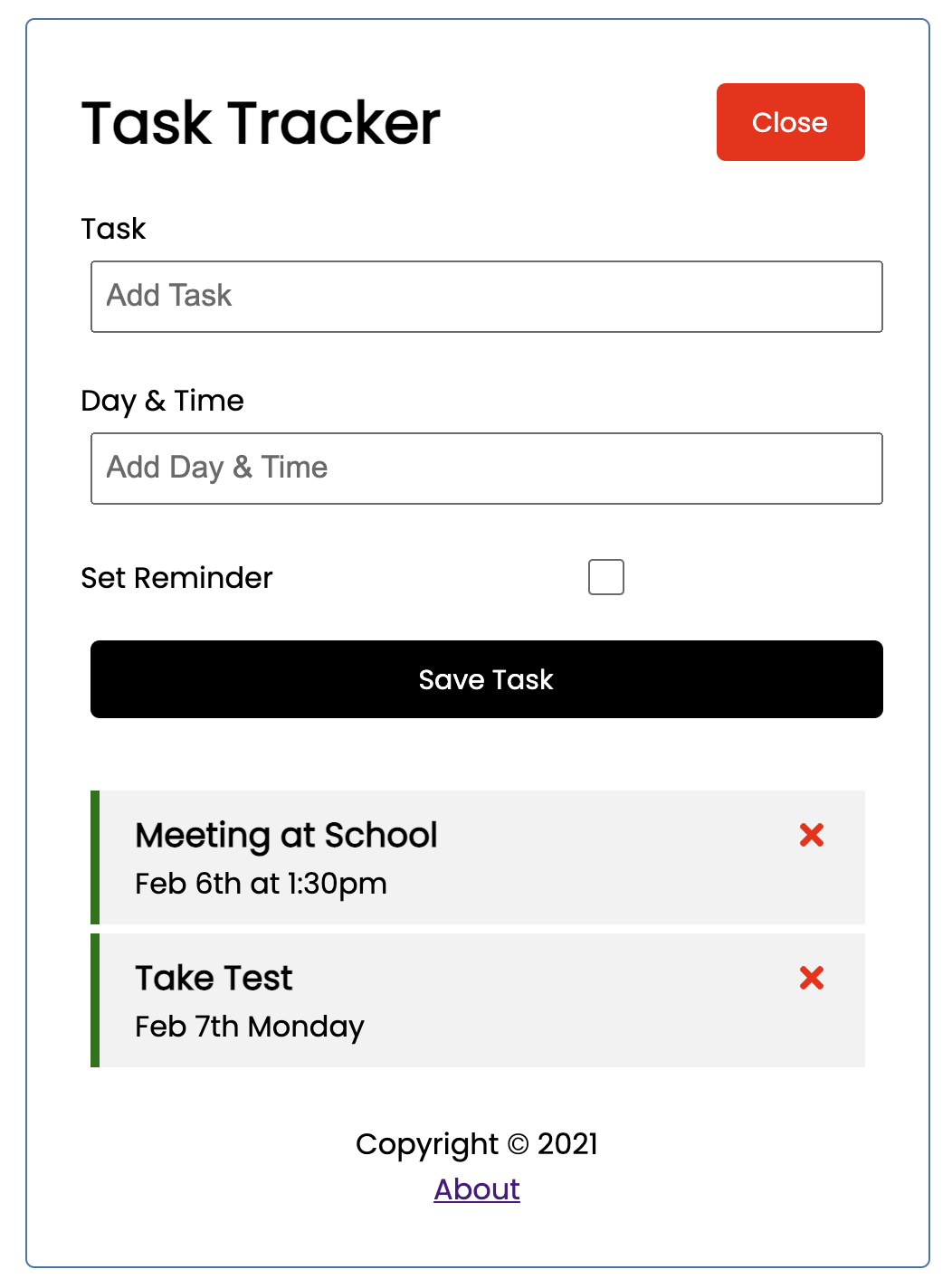Toggle reminder on for the new task
This screenshot has height=1288, width=952.
tap(606, 576)
